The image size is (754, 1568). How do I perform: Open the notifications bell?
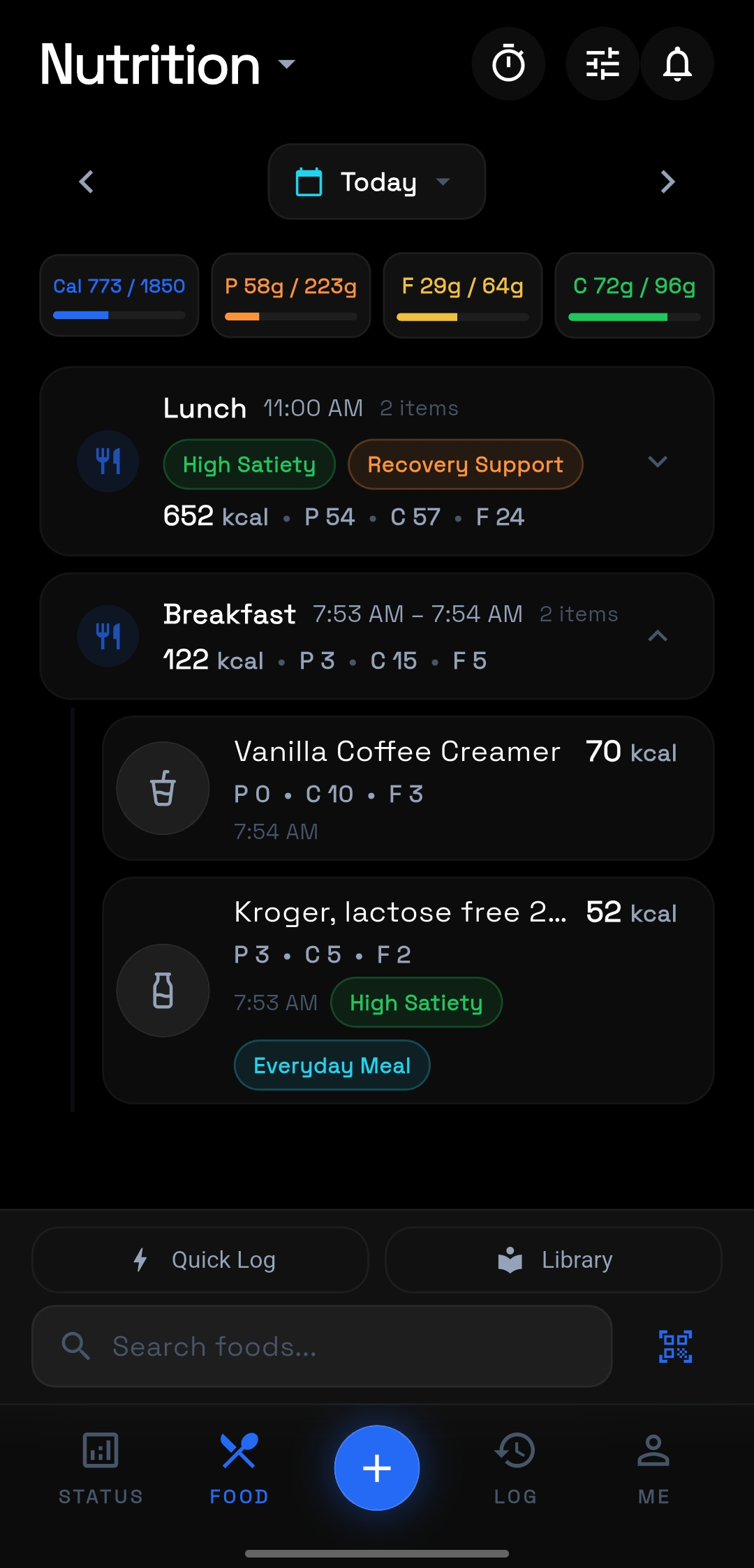(677, 64)
